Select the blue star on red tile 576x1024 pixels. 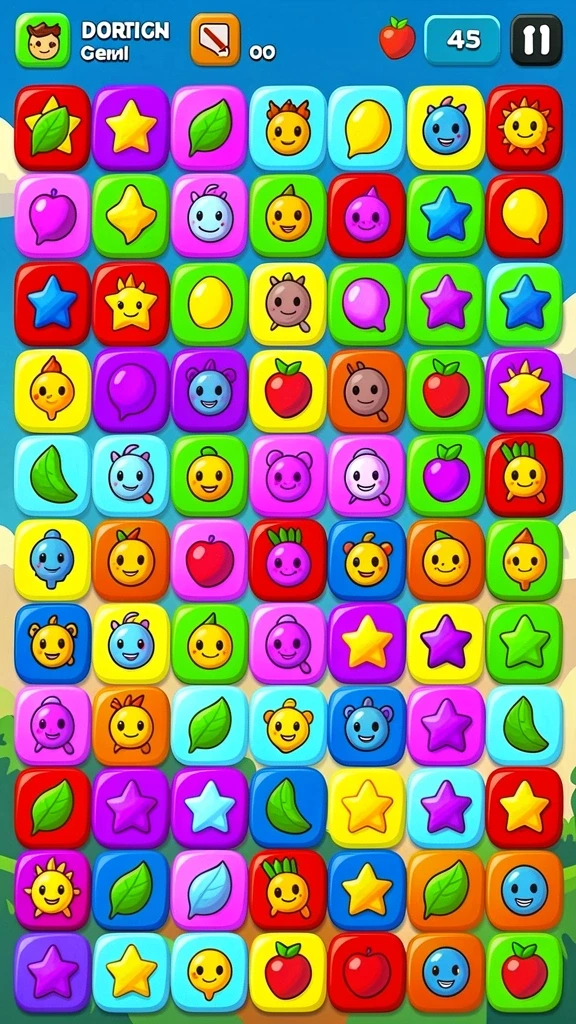[x=52, y=304]
